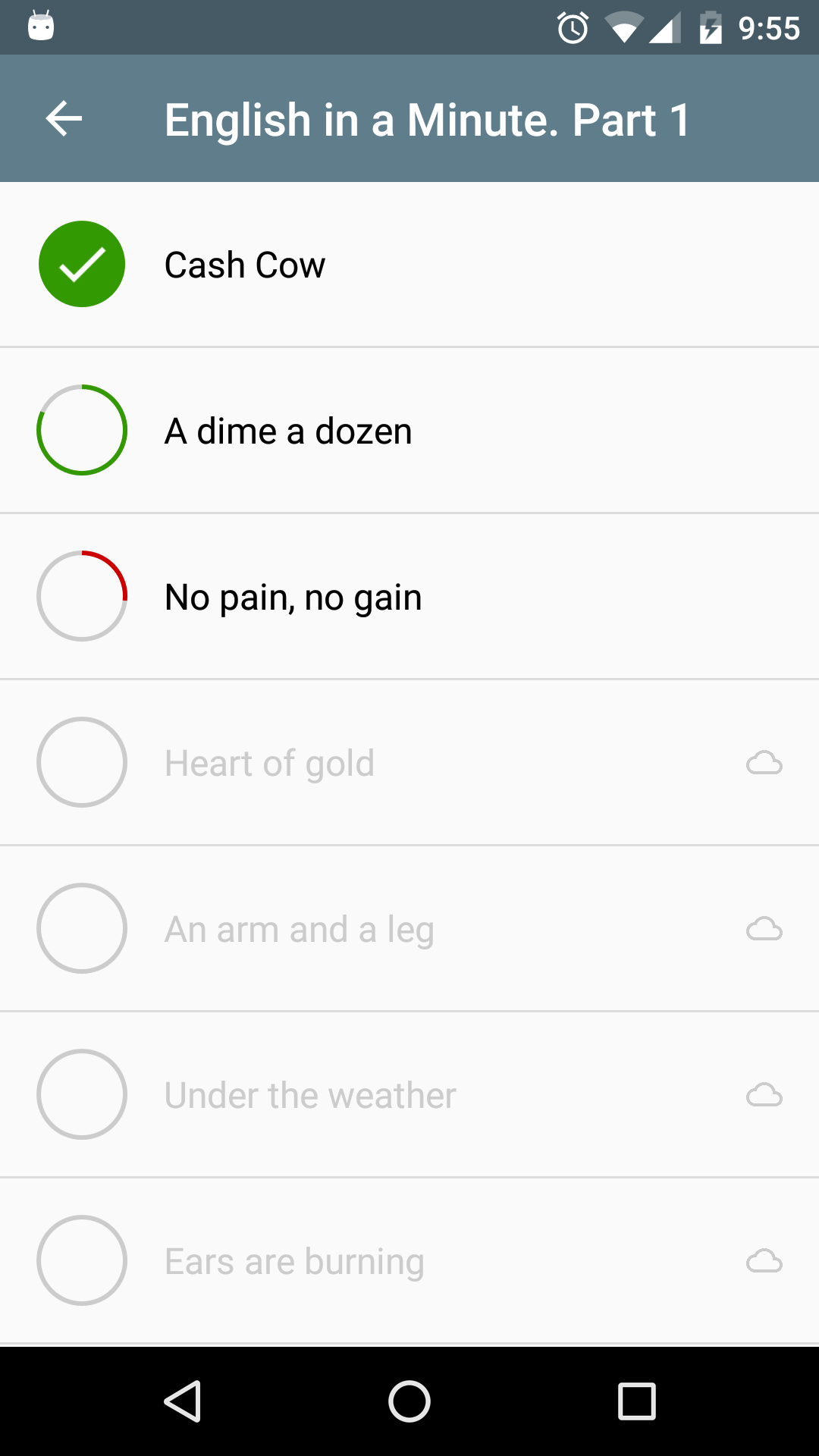Select the Under the weather lesson

click(409, 1095)
